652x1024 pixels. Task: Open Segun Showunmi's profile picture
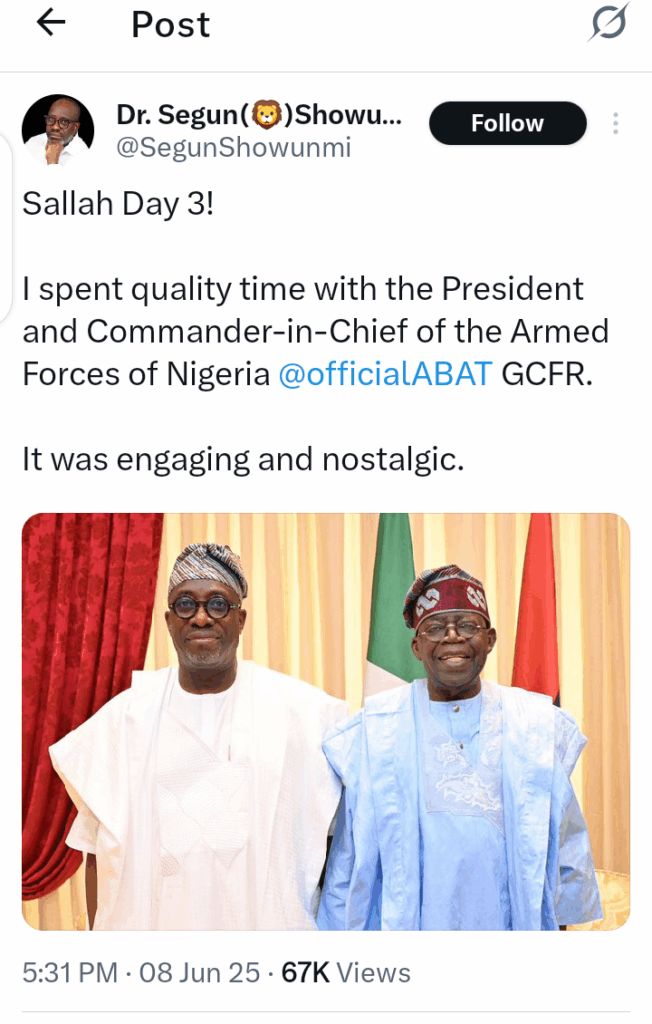tap(58, 130)
